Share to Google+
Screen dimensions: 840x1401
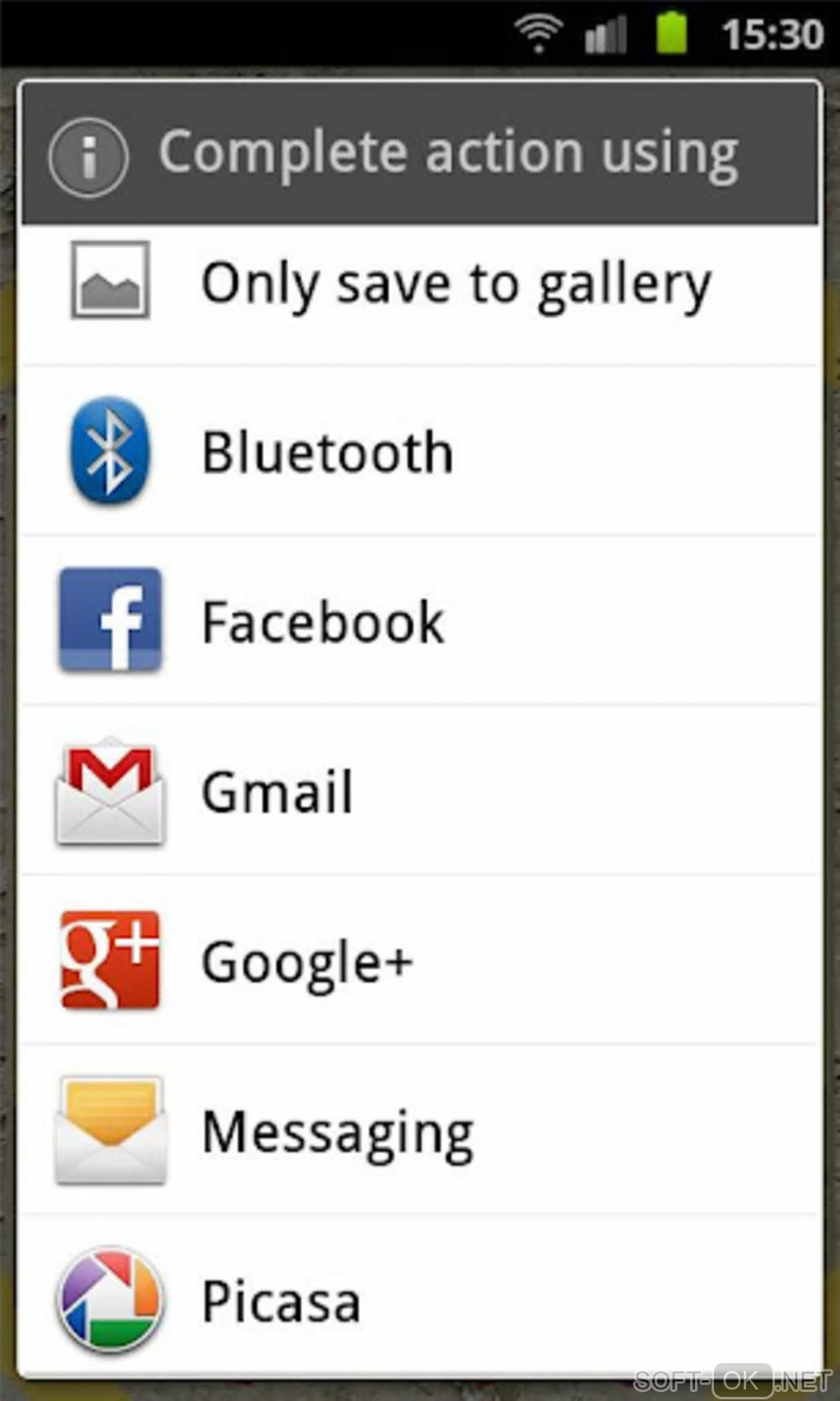pyautogui.click(x=420, y=961)
